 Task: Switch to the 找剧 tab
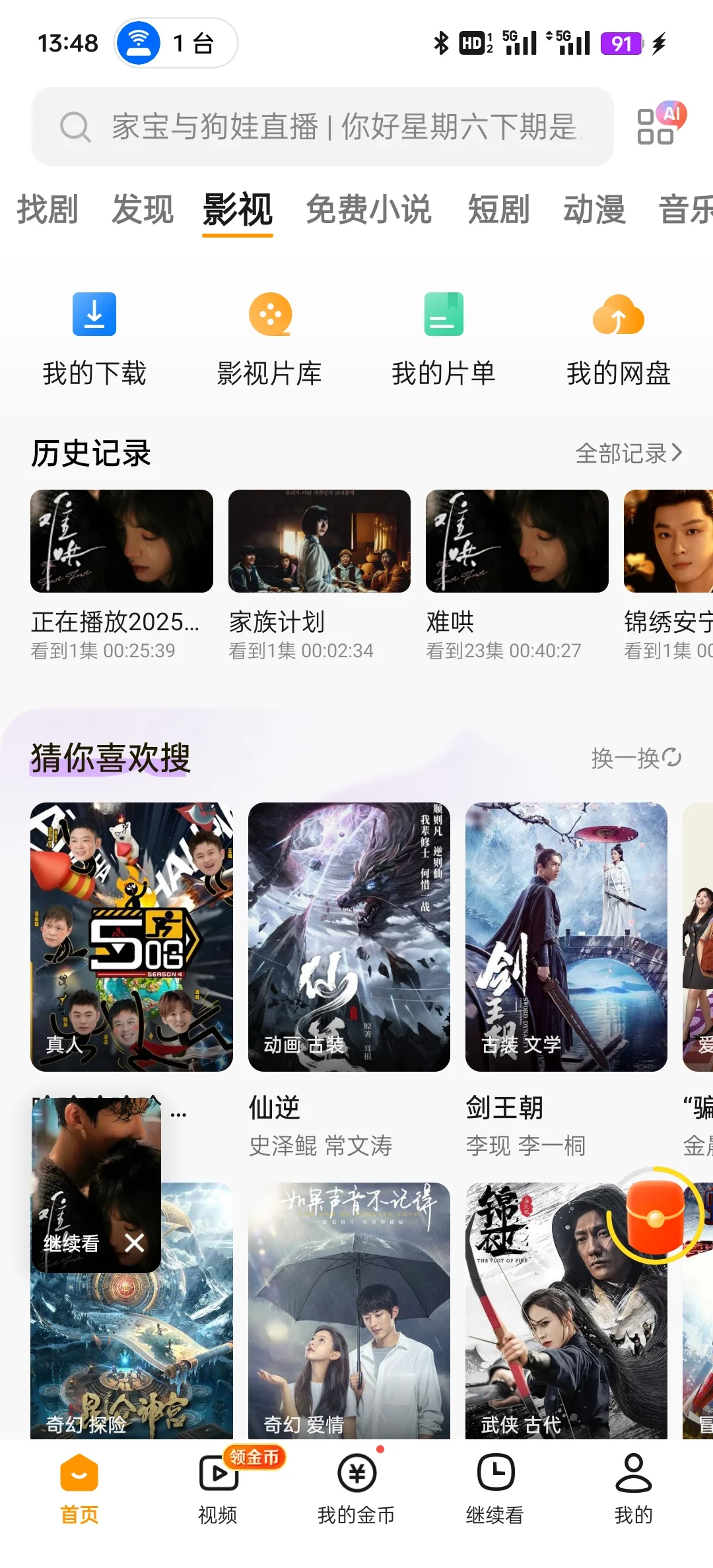tap(48, 210)
